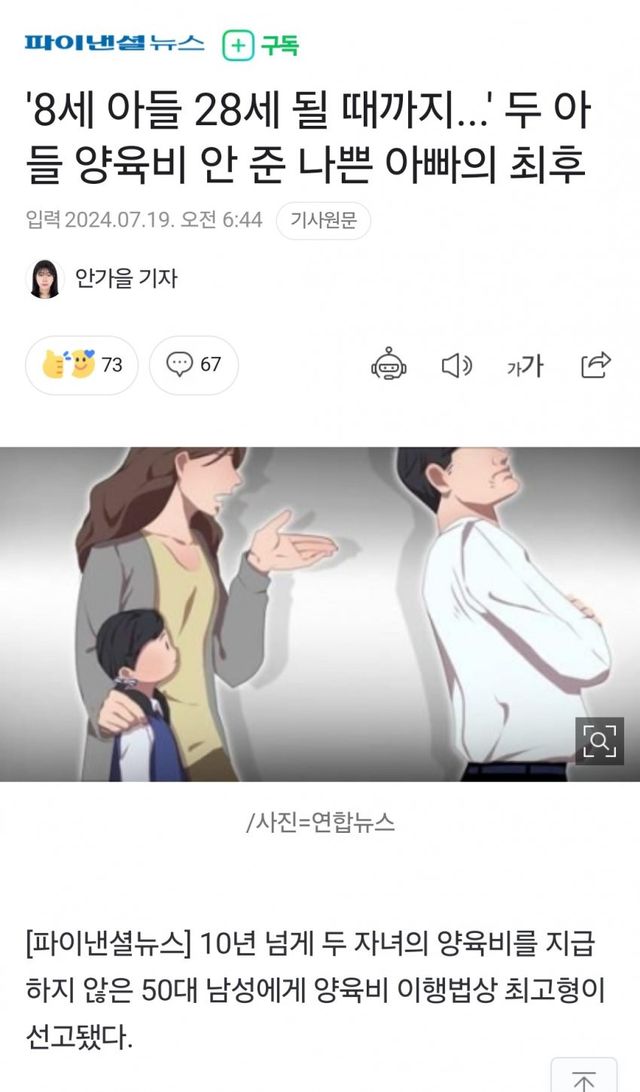Subscribe to 파이낸셜뉴스 with 구독 button

click(x=260, y=44)
